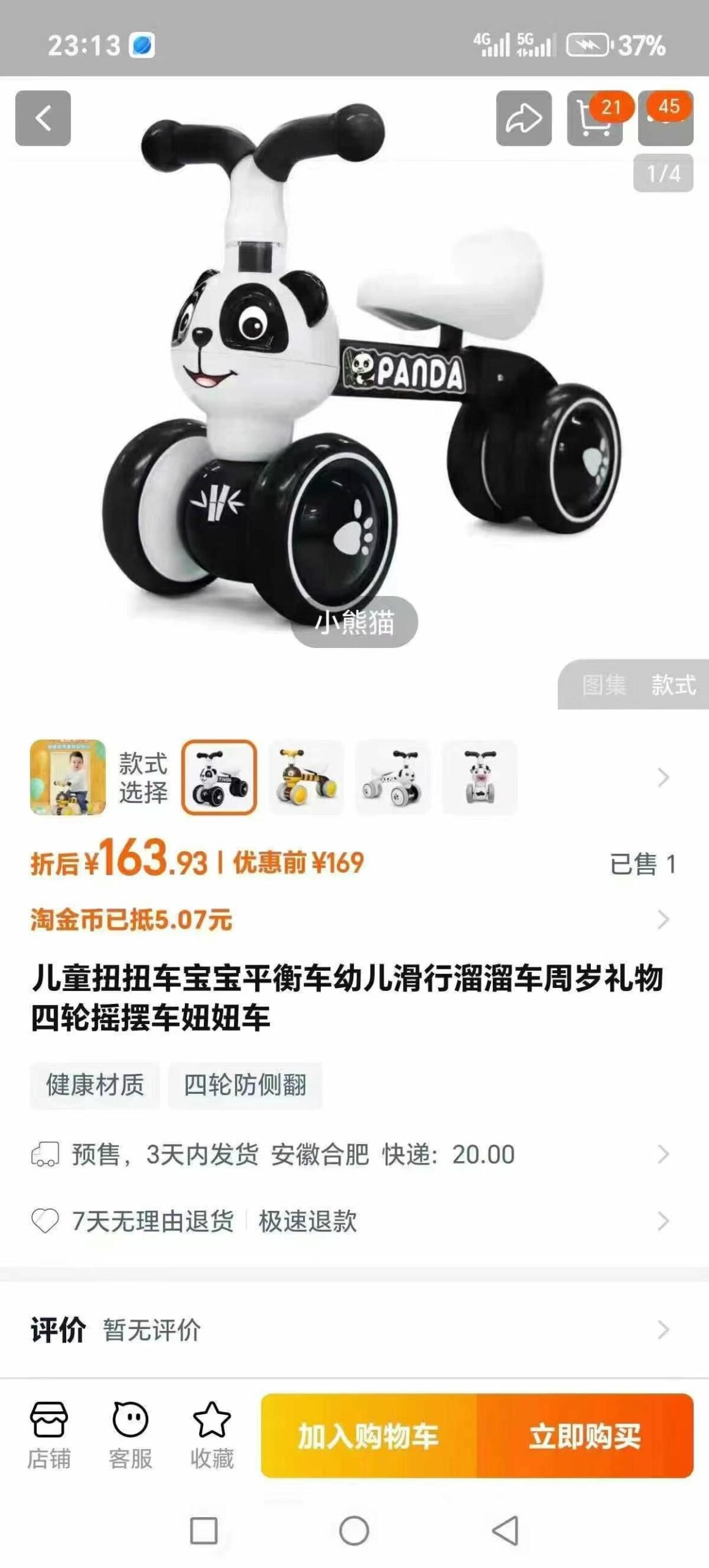Switch to the 款式 tab

[x=673, y=685]
